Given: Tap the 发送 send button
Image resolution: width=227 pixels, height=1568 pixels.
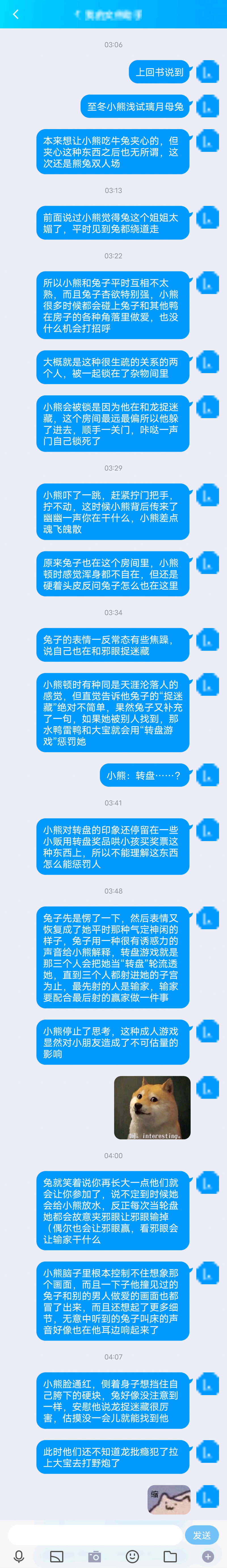Looking at the screenshot, I should 201,1534.
